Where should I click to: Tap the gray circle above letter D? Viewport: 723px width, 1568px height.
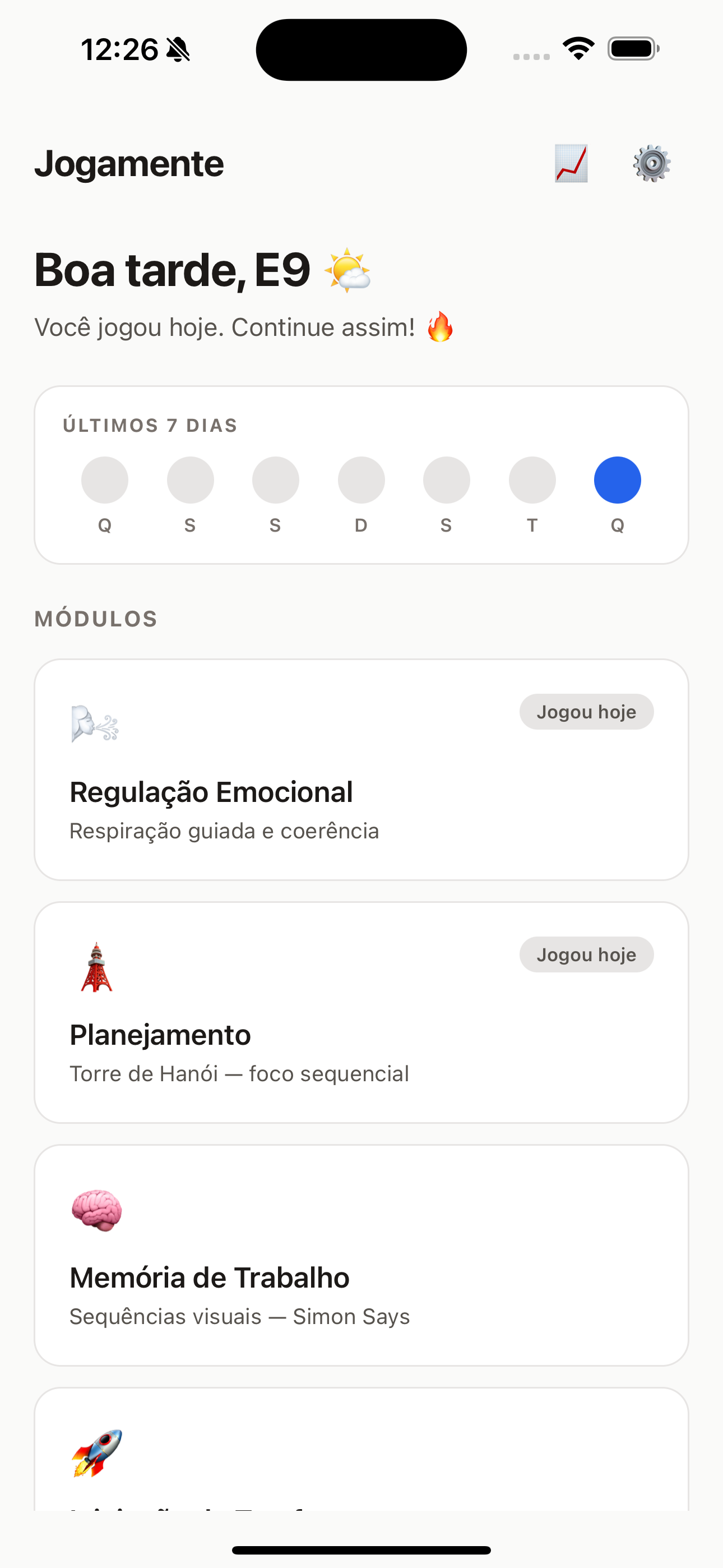[x=361, y=479]
